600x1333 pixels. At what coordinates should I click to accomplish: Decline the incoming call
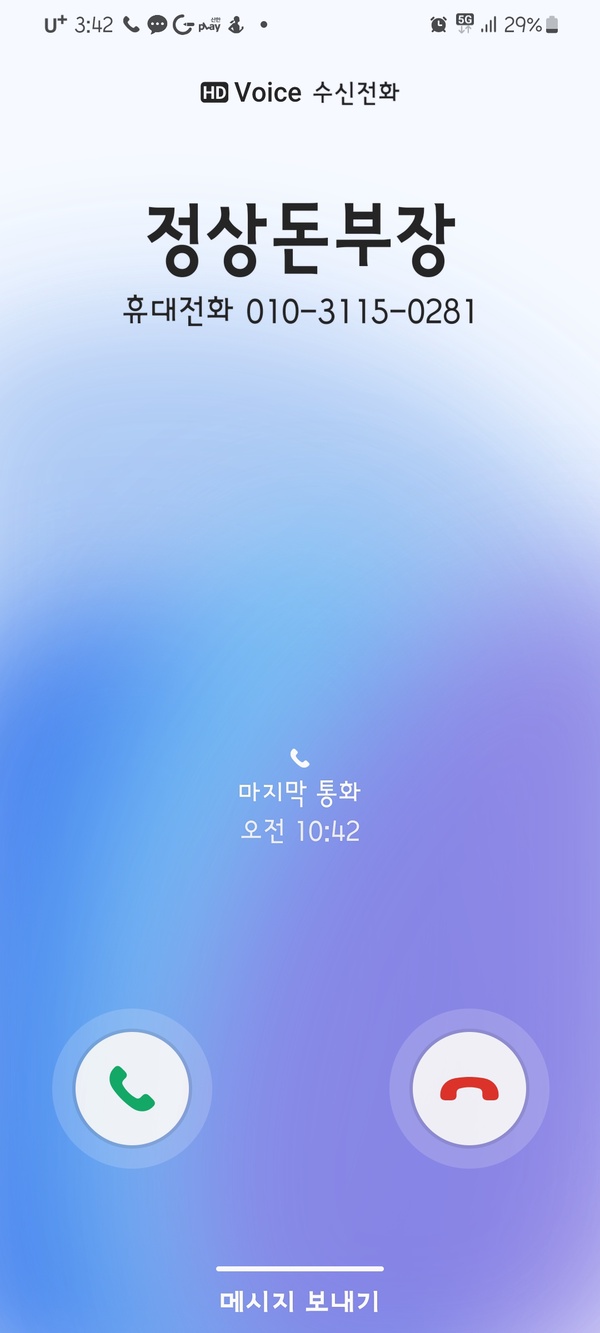[468, 1089]
